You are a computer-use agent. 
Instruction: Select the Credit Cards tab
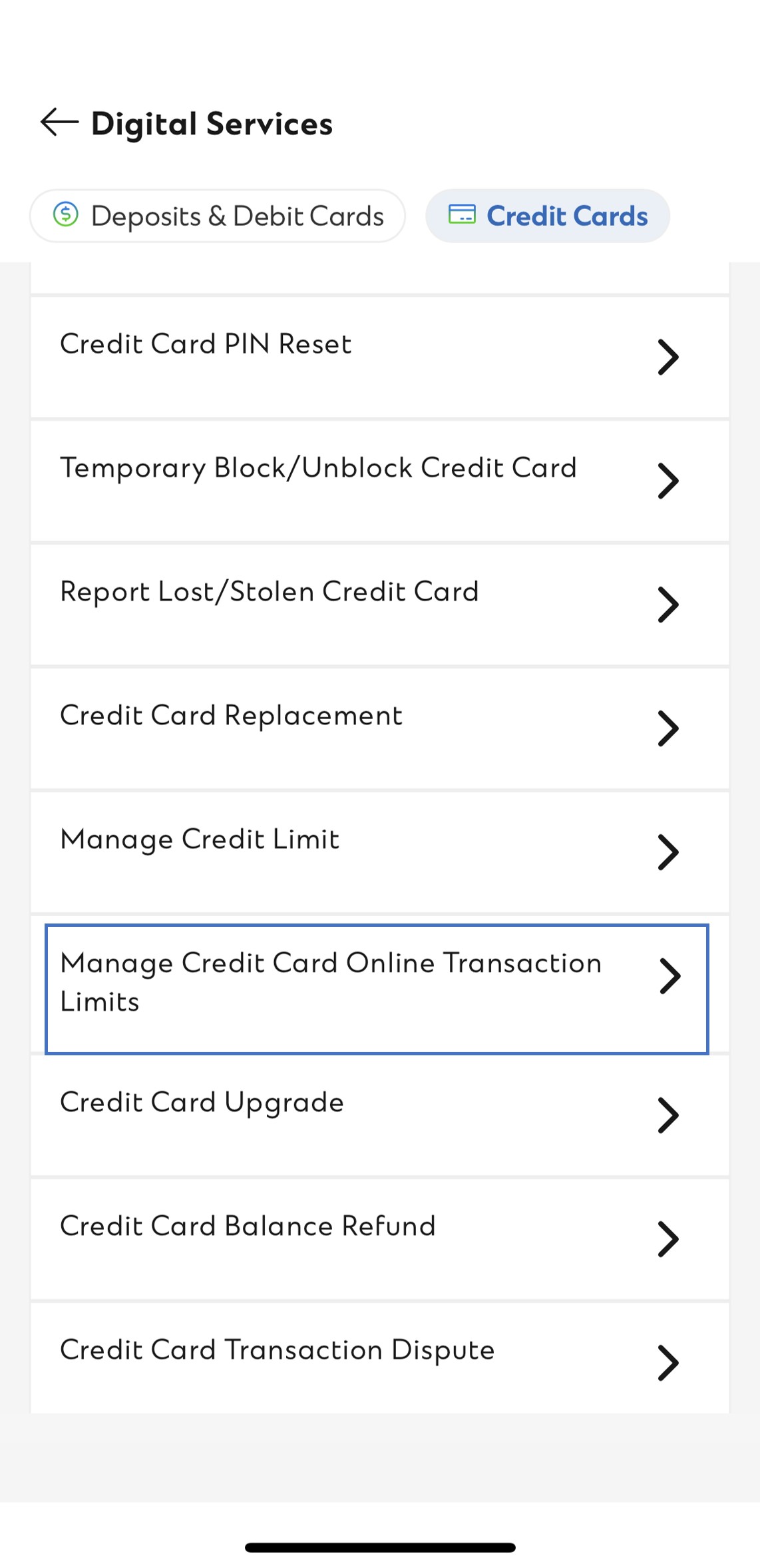547,215
